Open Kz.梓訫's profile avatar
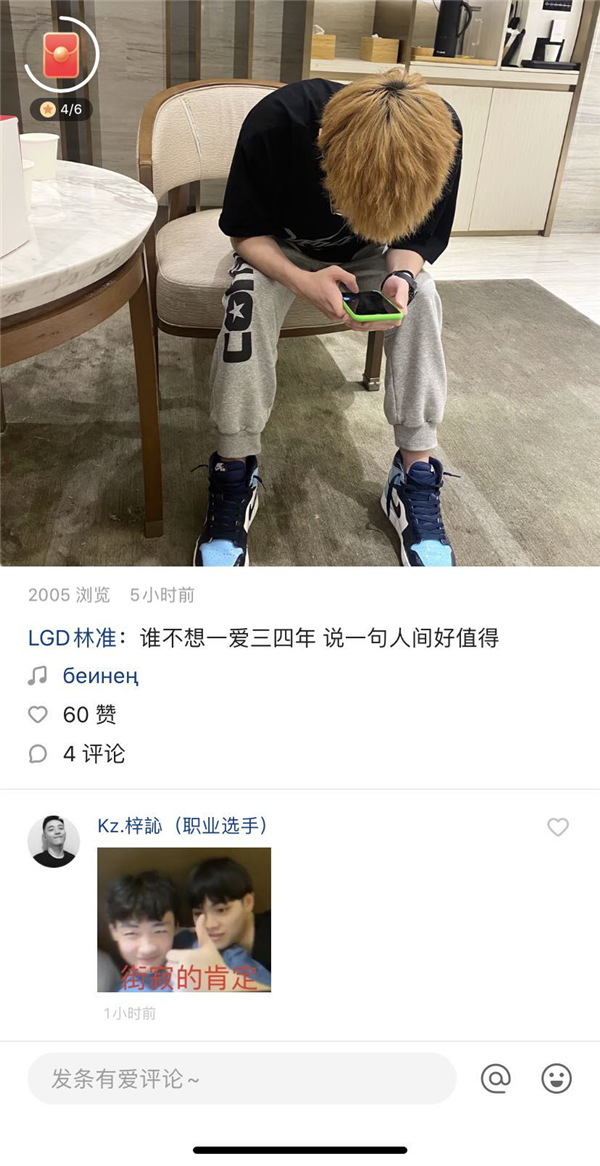 [53, 841]
